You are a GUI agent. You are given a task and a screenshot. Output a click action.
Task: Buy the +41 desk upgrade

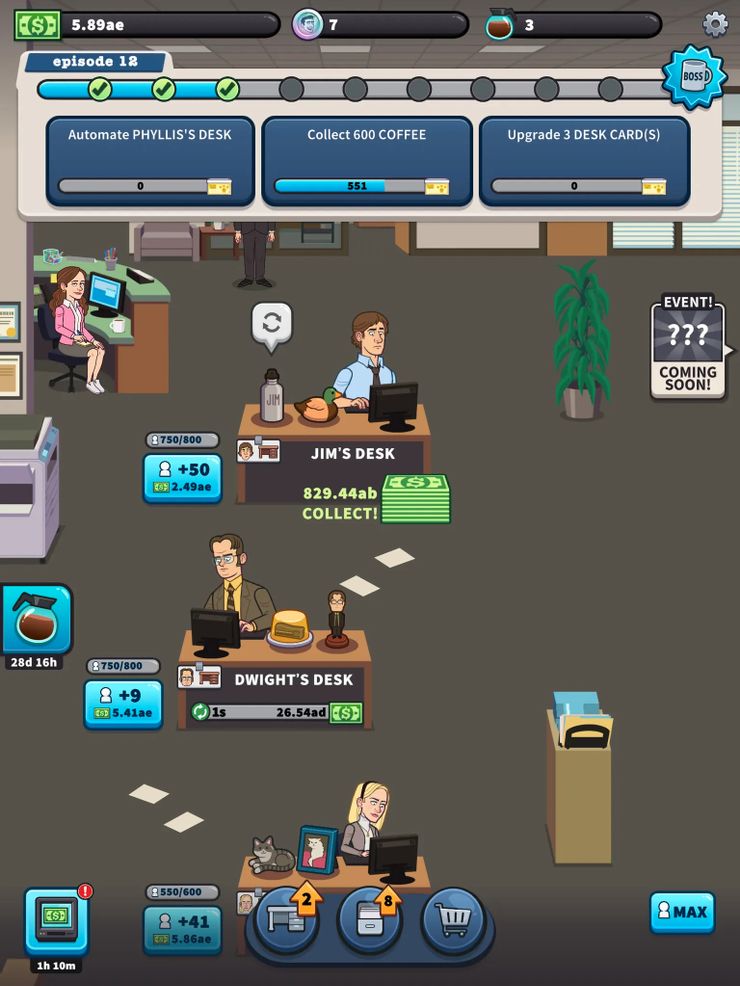(182, 930)
